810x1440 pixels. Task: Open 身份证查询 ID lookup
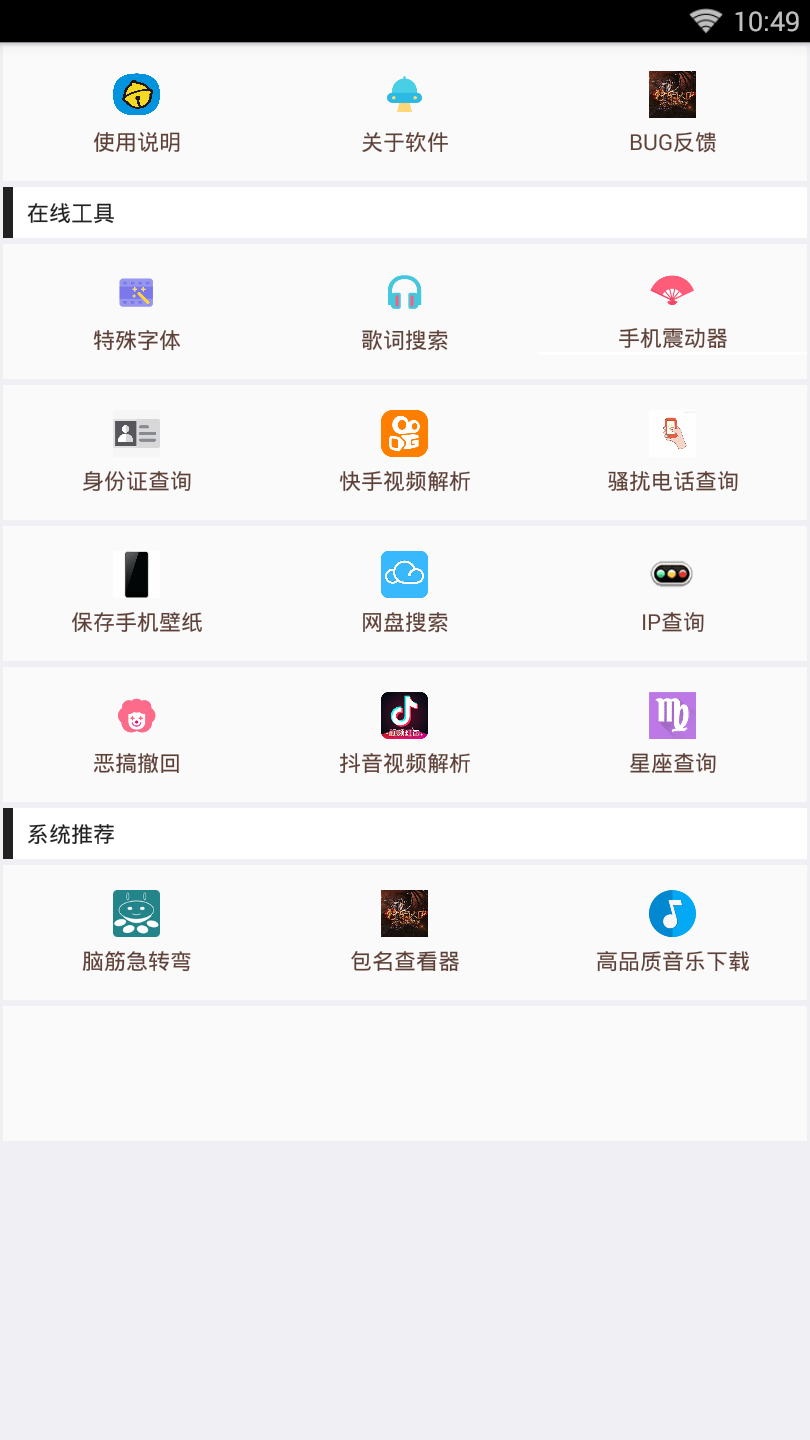point(137,453)
